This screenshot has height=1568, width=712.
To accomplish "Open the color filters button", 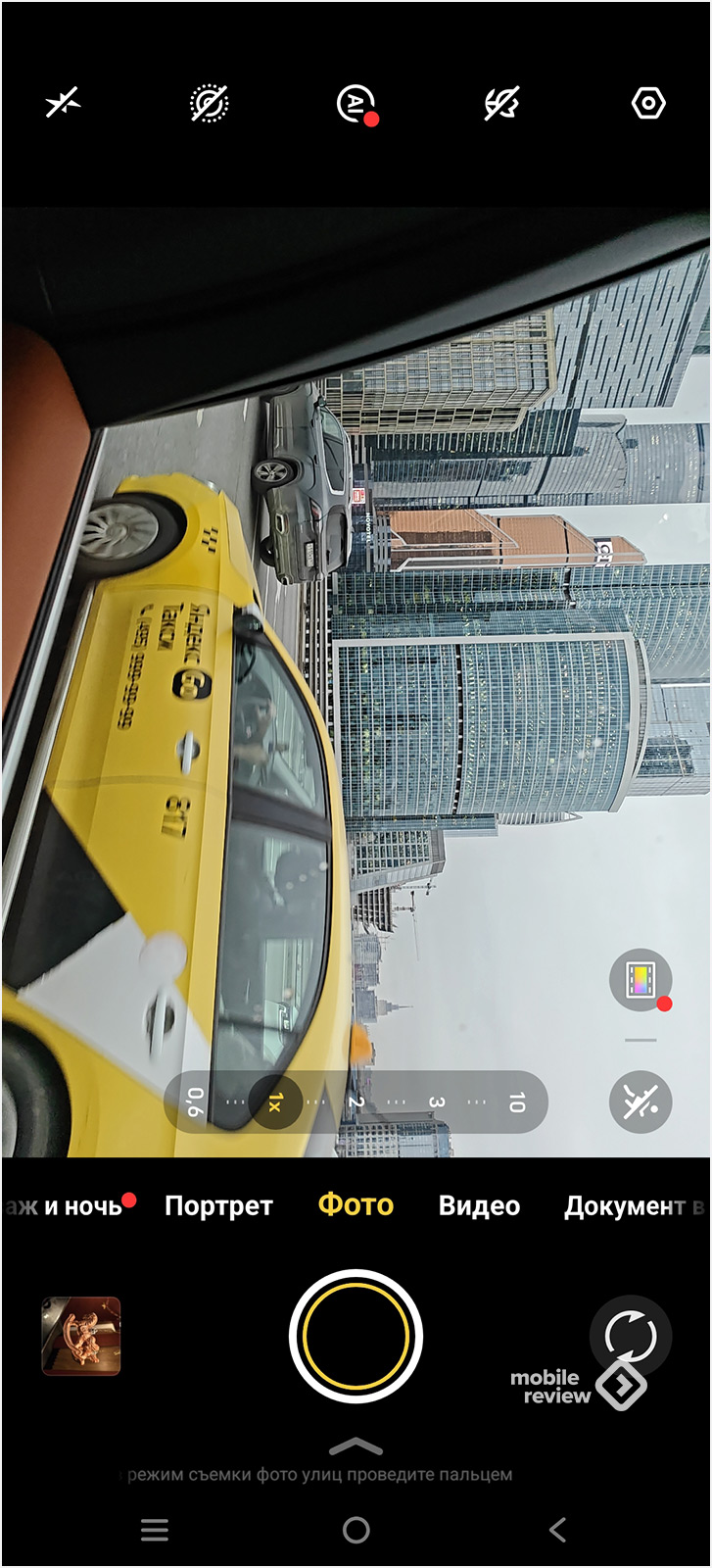I will pos(641,979).
